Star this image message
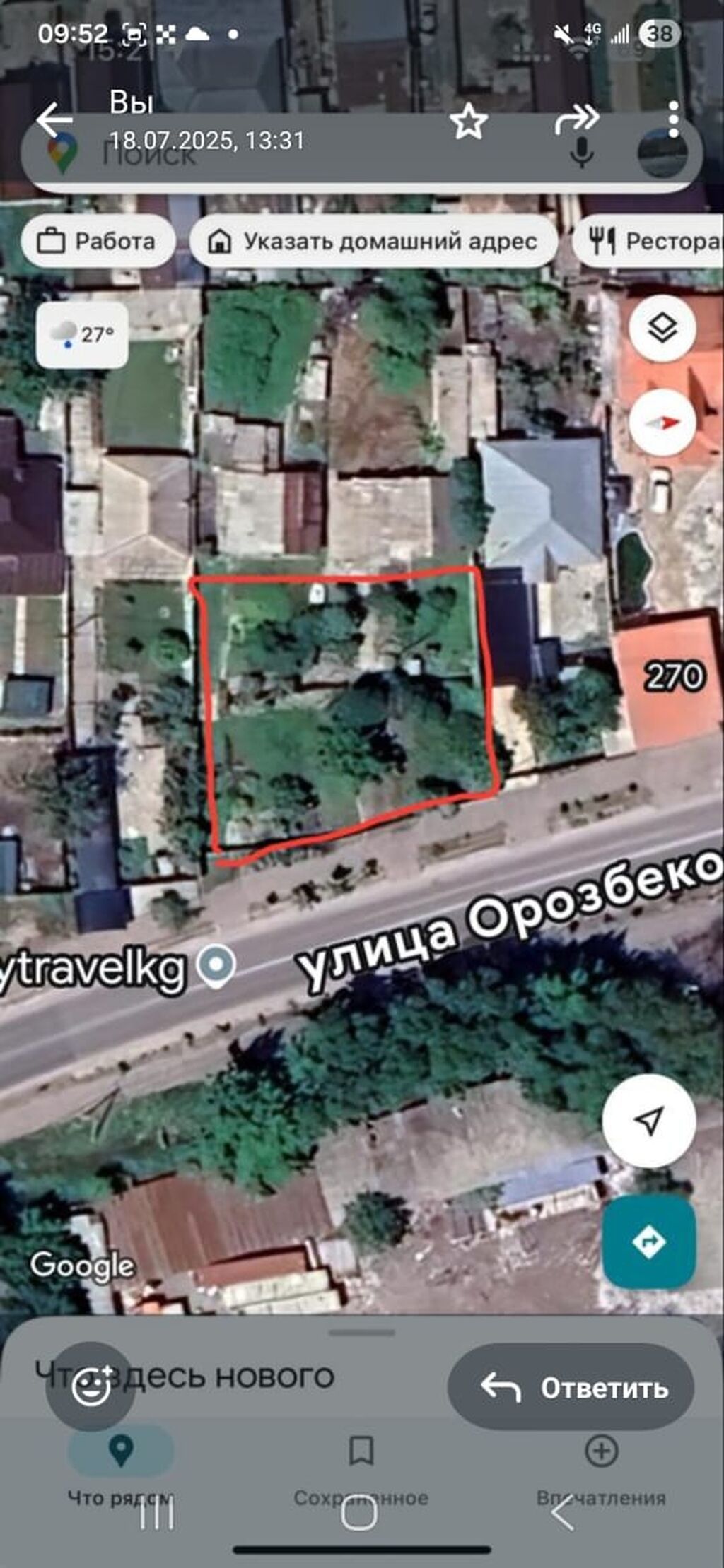724x1568 pixels. pyautogui.click(x=469, y=122)
